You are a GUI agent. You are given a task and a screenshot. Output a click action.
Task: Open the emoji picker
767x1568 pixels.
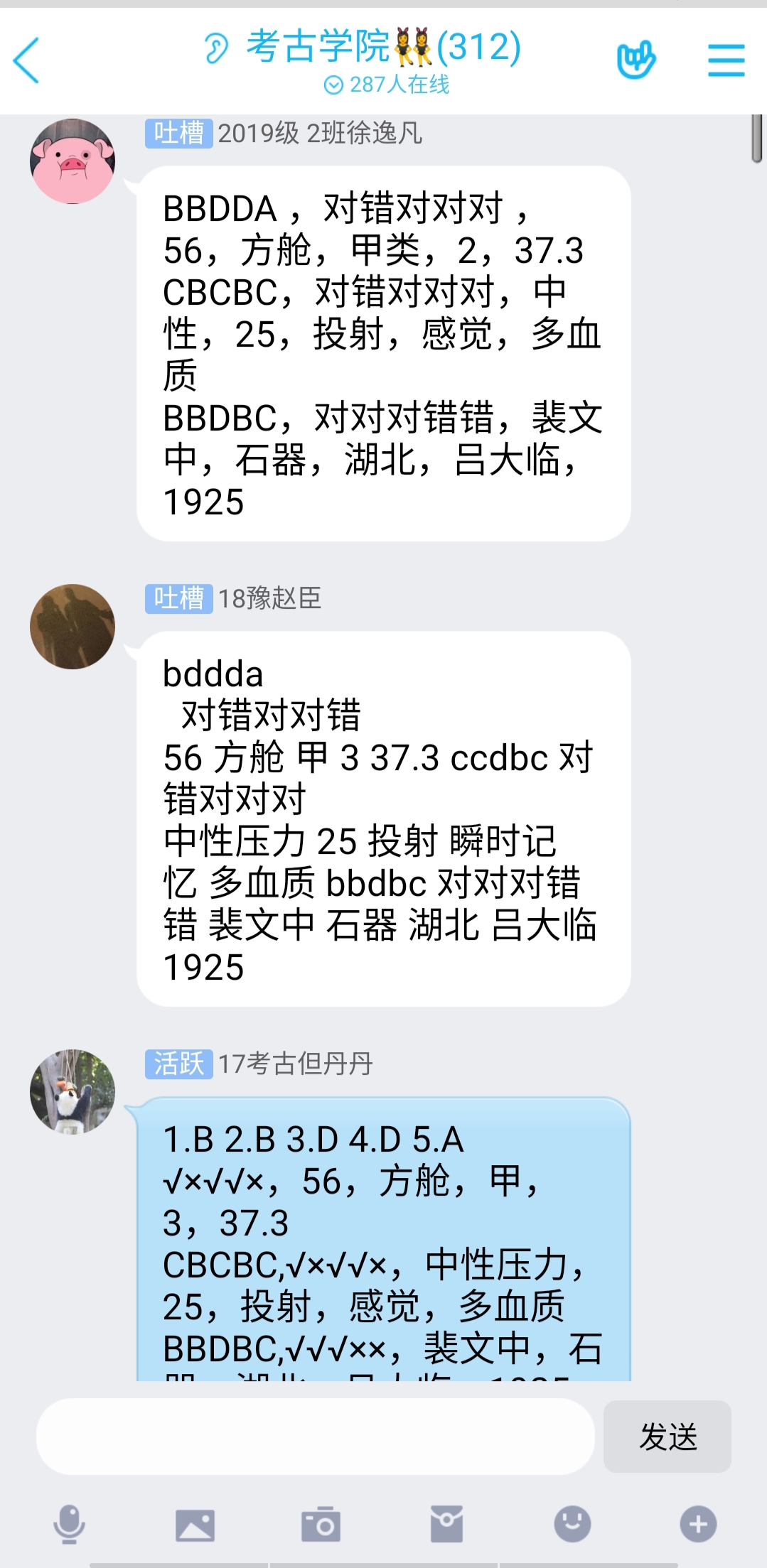pyautogui.click(x=572, y=1525)
